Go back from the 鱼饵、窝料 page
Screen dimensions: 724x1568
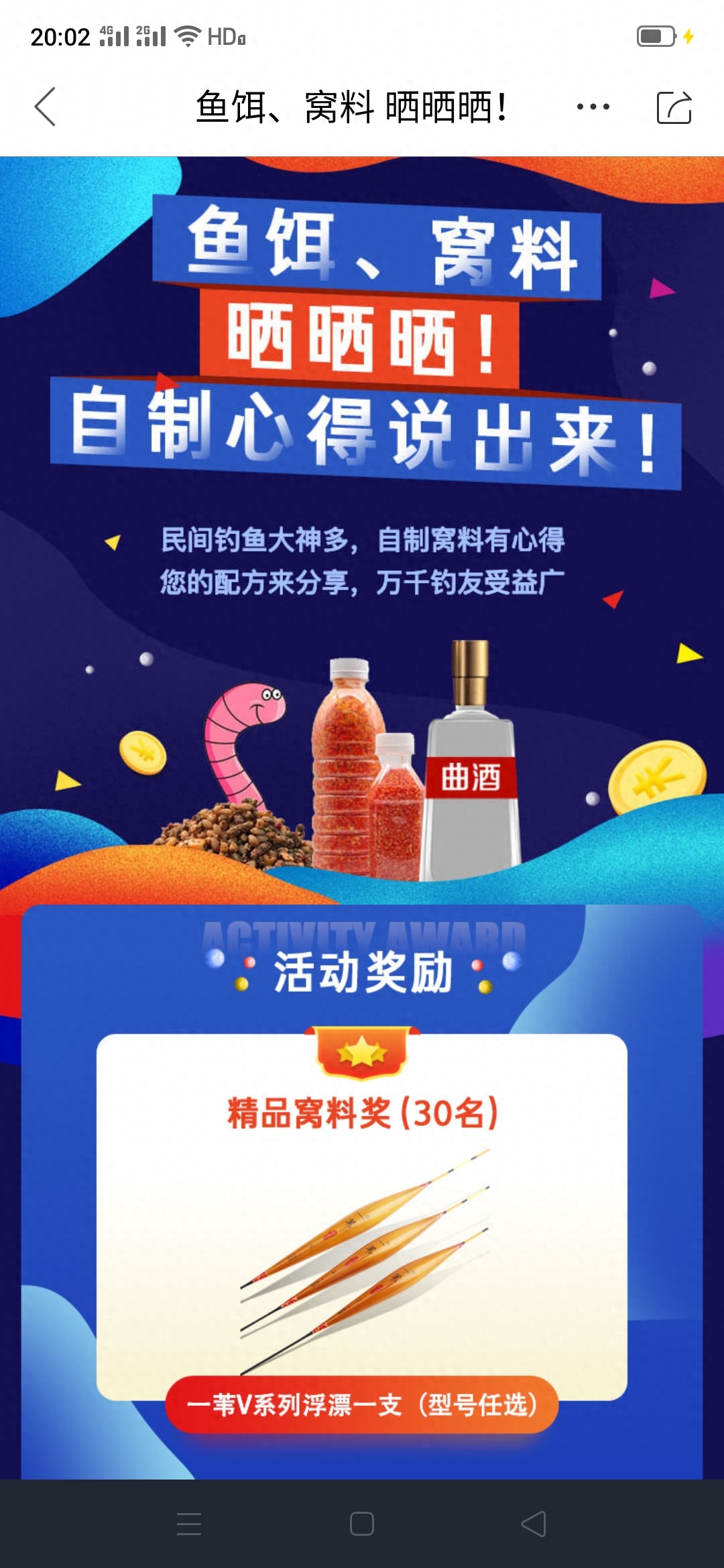(x=45, y=107)
